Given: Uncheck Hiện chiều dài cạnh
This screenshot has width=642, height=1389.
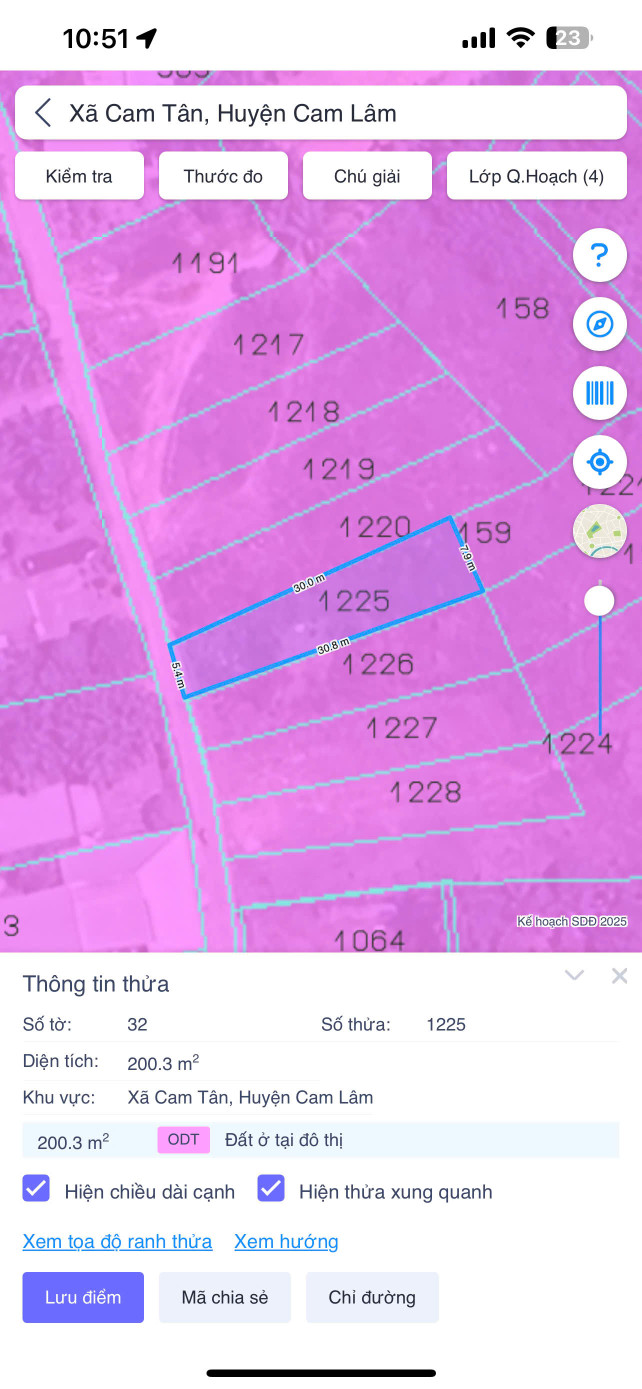Looking at the screenshot, I should coord(37,1189).
